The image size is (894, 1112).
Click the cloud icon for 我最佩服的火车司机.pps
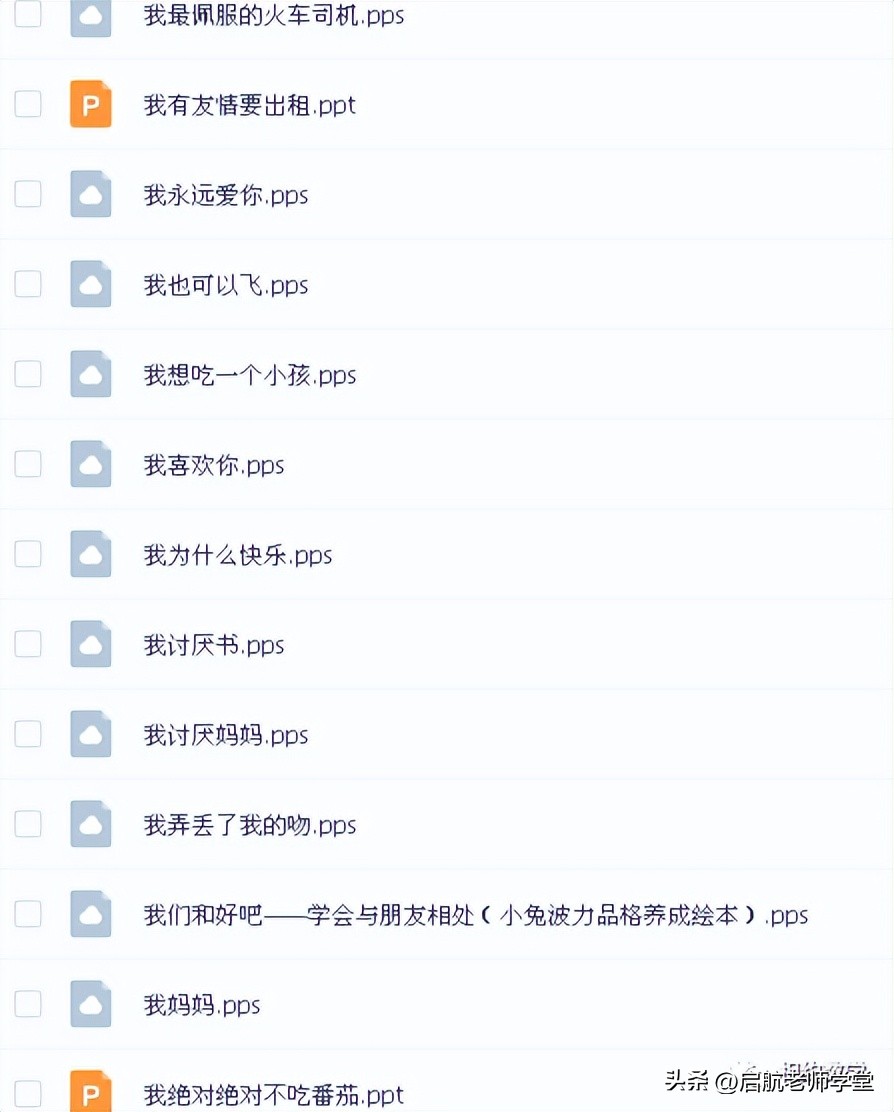click(90, 16)
